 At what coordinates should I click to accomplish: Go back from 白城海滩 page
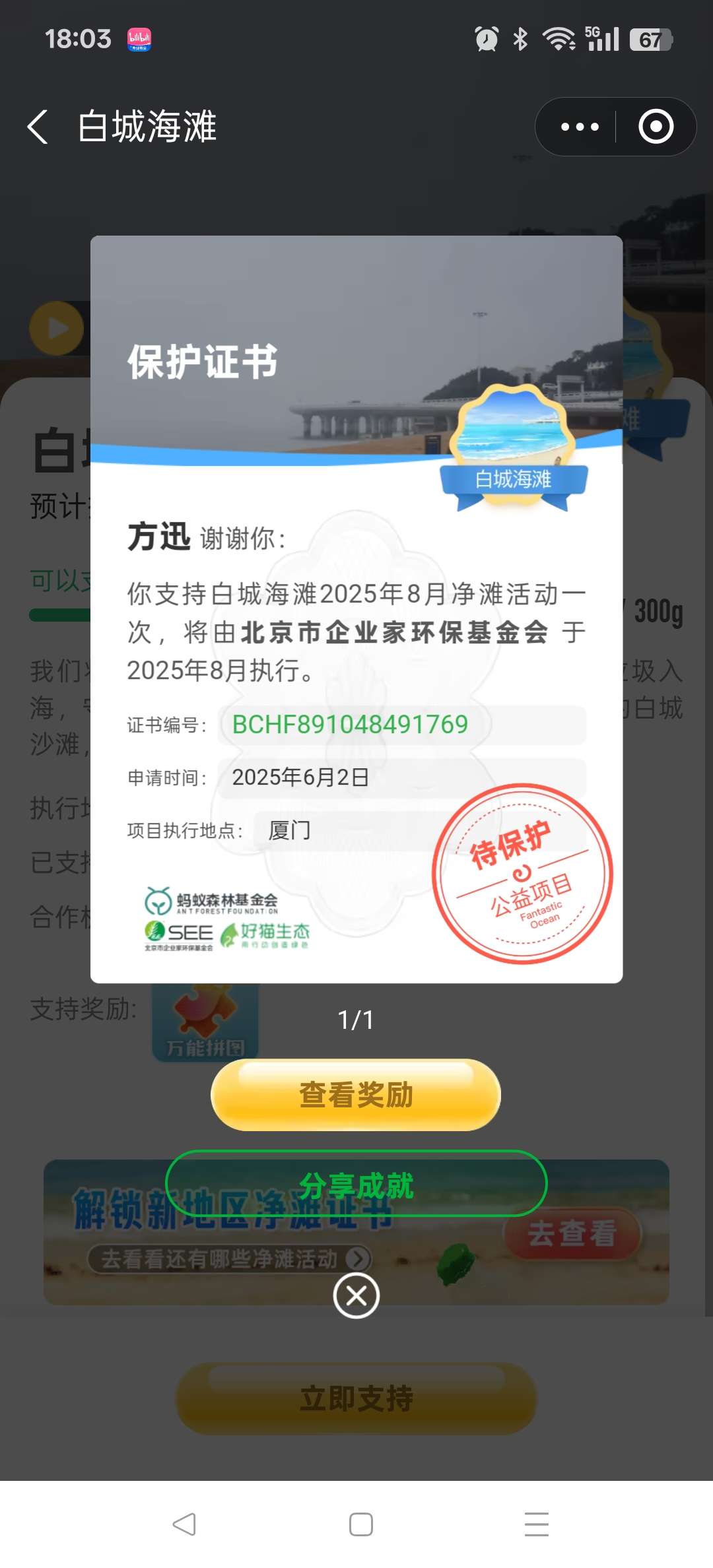coord(38,127)
